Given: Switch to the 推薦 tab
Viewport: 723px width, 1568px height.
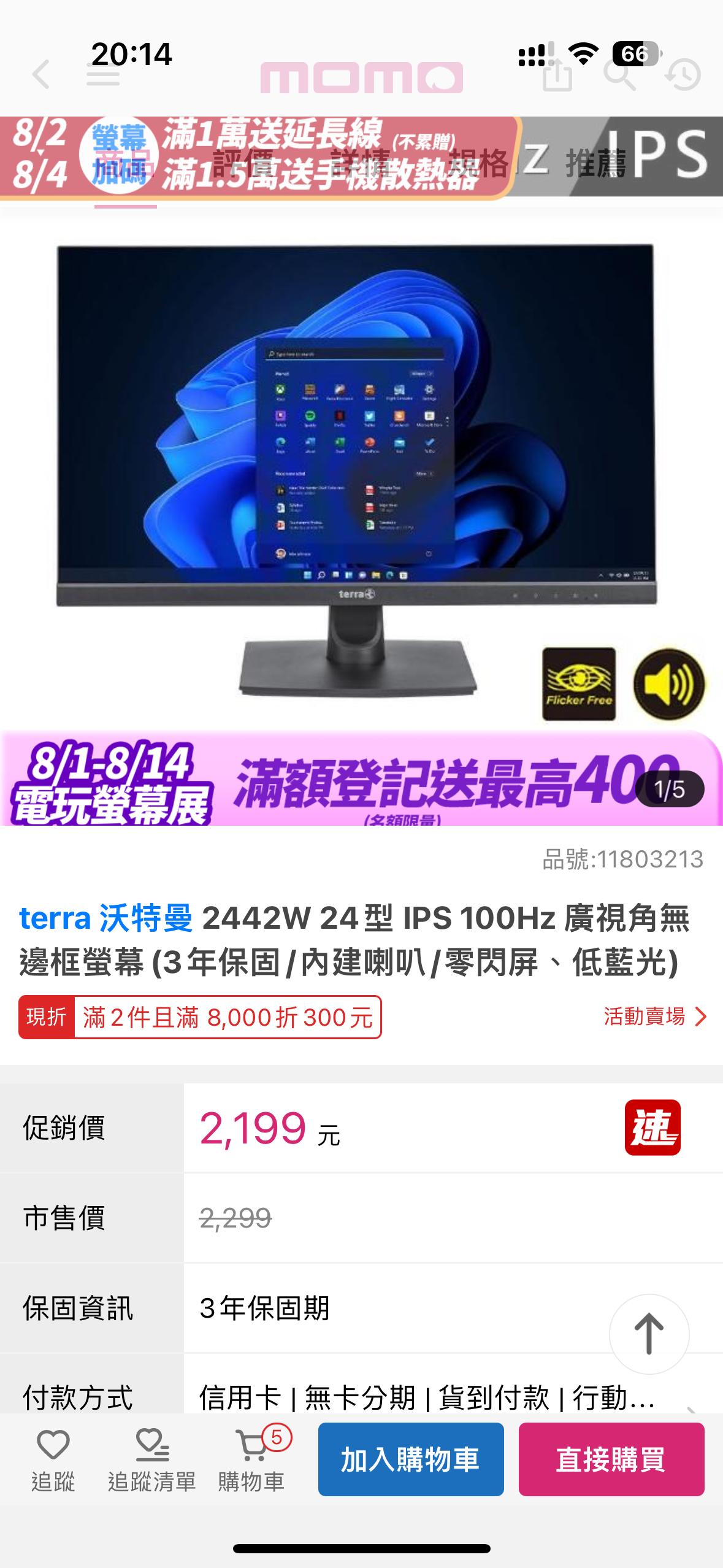Looking at the screenshot, I should tap(595, 163).
